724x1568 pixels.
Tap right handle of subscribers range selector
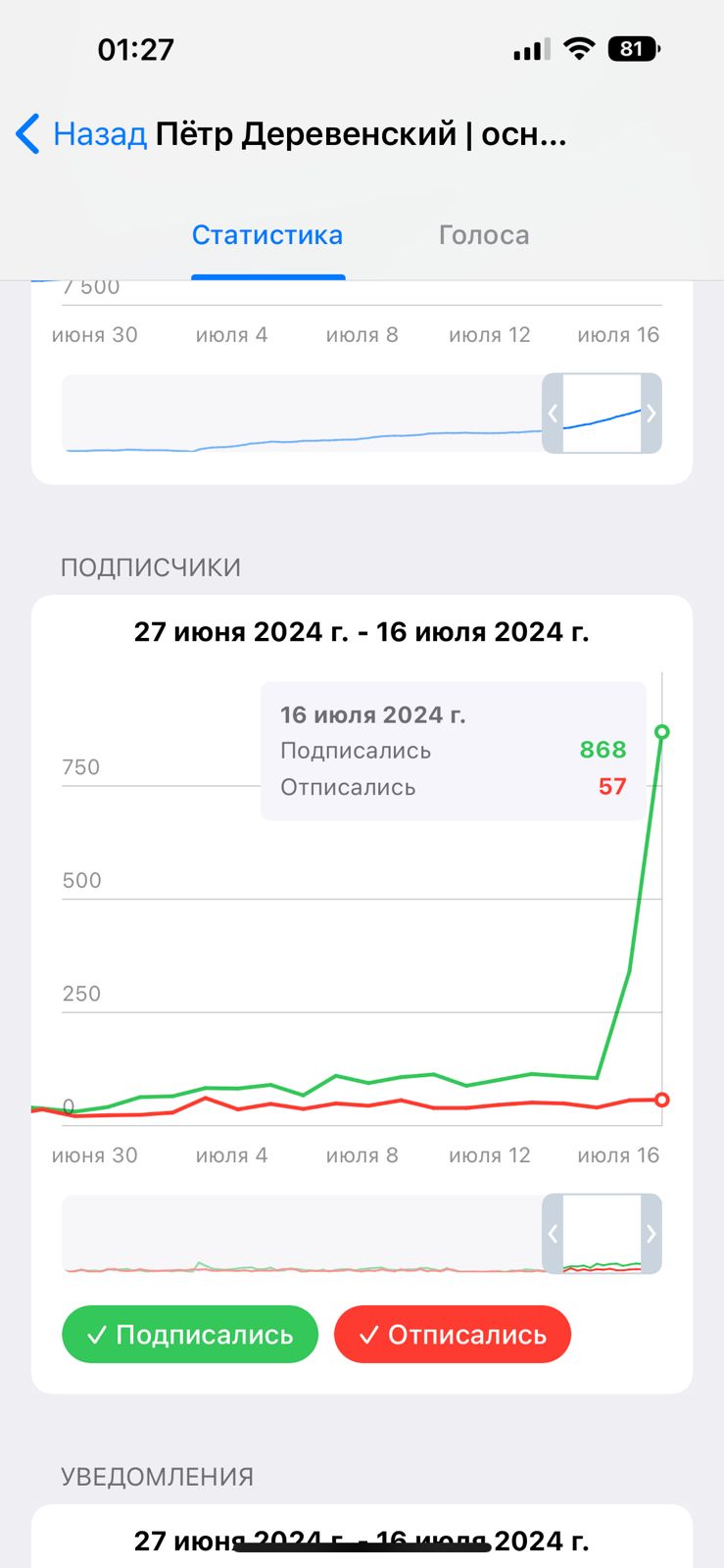pyautogui.click(x=652, y=1234)
